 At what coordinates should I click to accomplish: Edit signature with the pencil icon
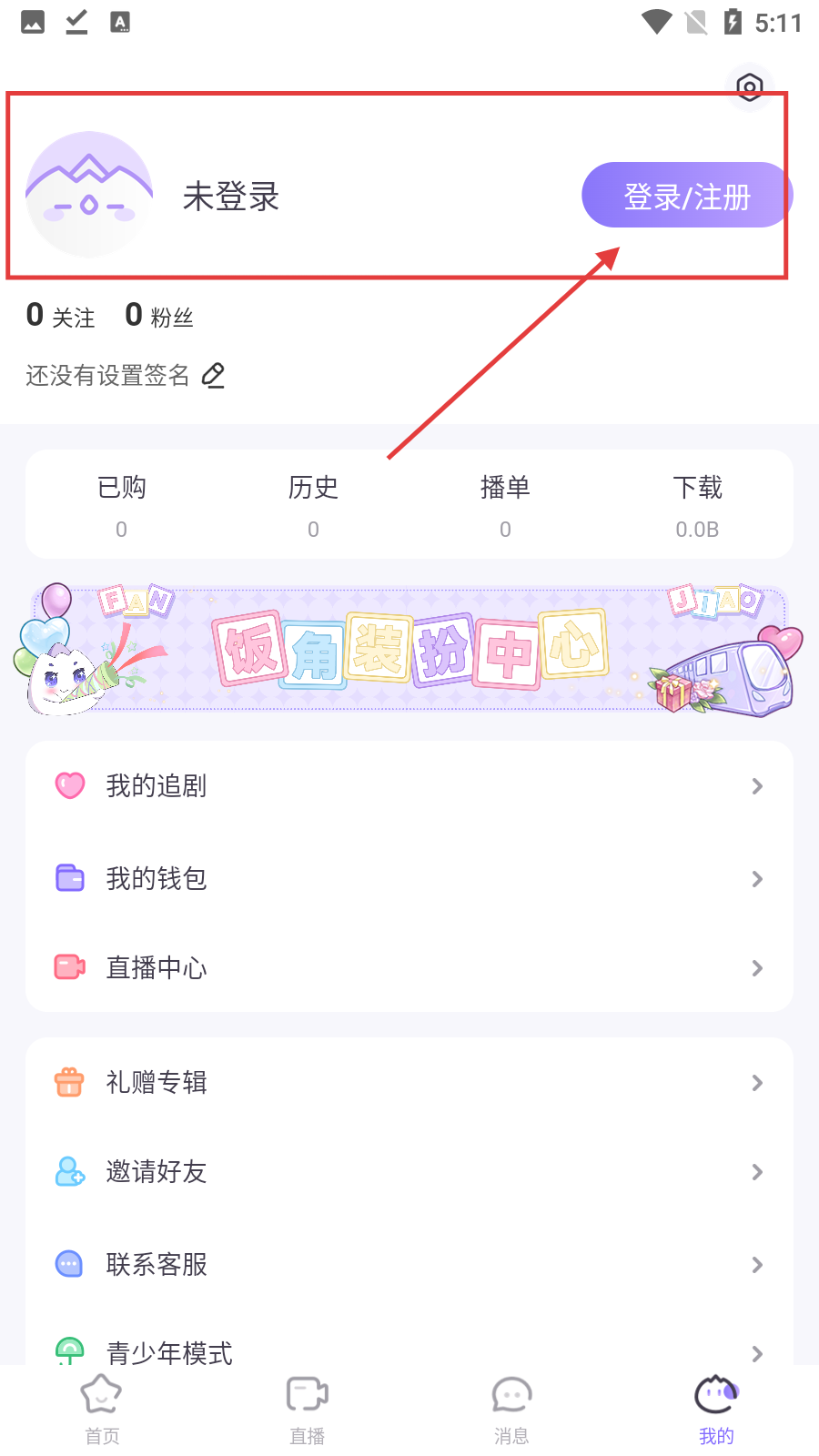(213, 375)
